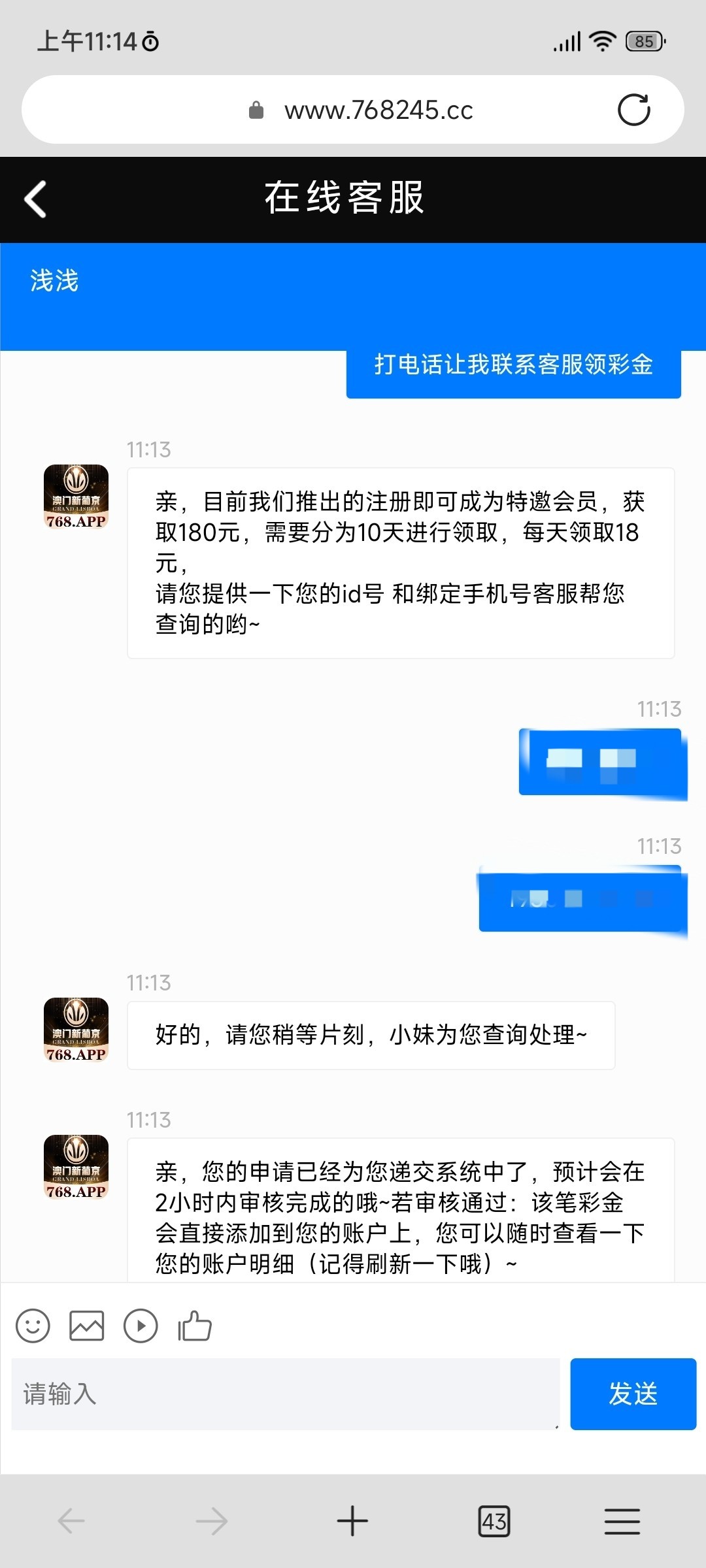Go back from the 在线客服 chat
Image resolution: width=706 pixels, height=1568 pixels.
(x=35, y=199)
